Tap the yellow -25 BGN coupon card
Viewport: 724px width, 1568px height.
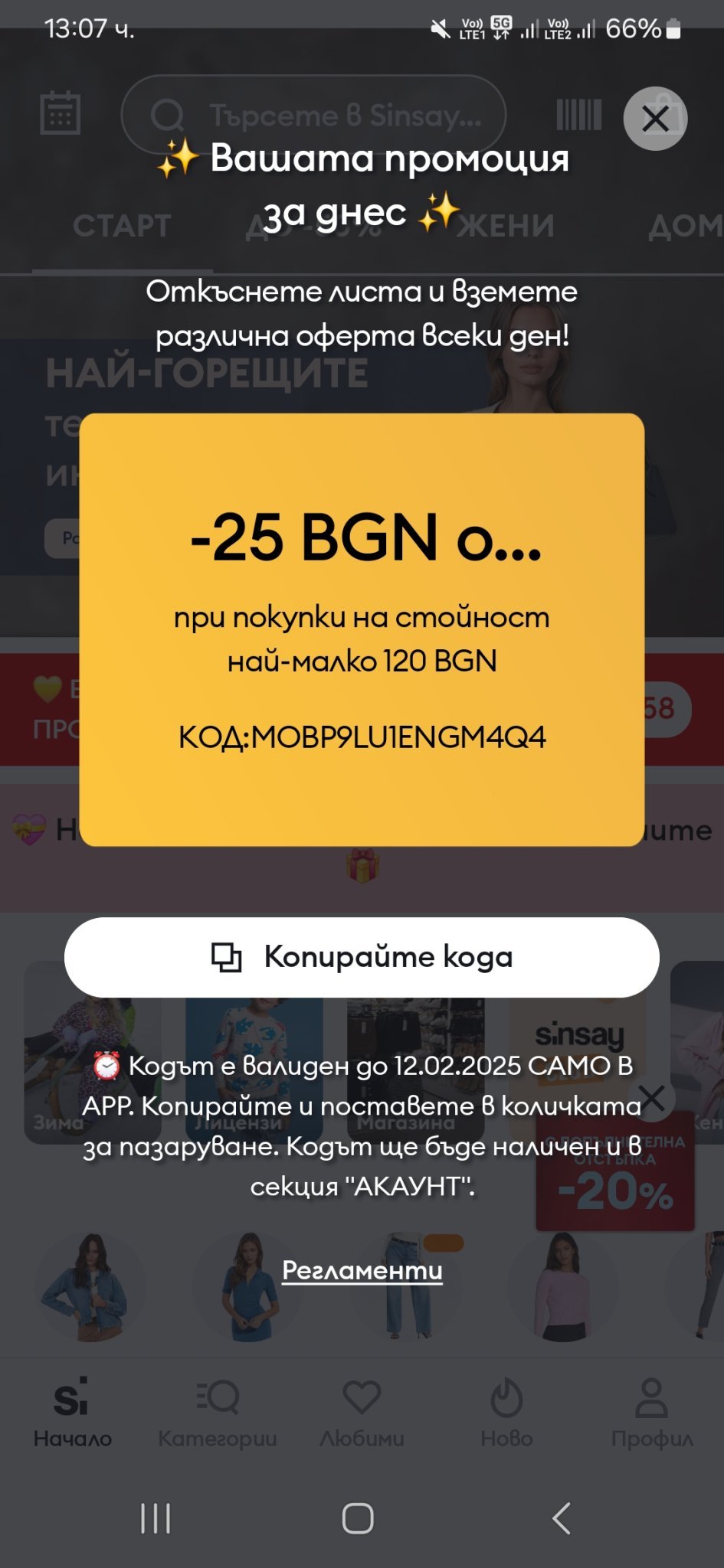click(x=362, y=629)
